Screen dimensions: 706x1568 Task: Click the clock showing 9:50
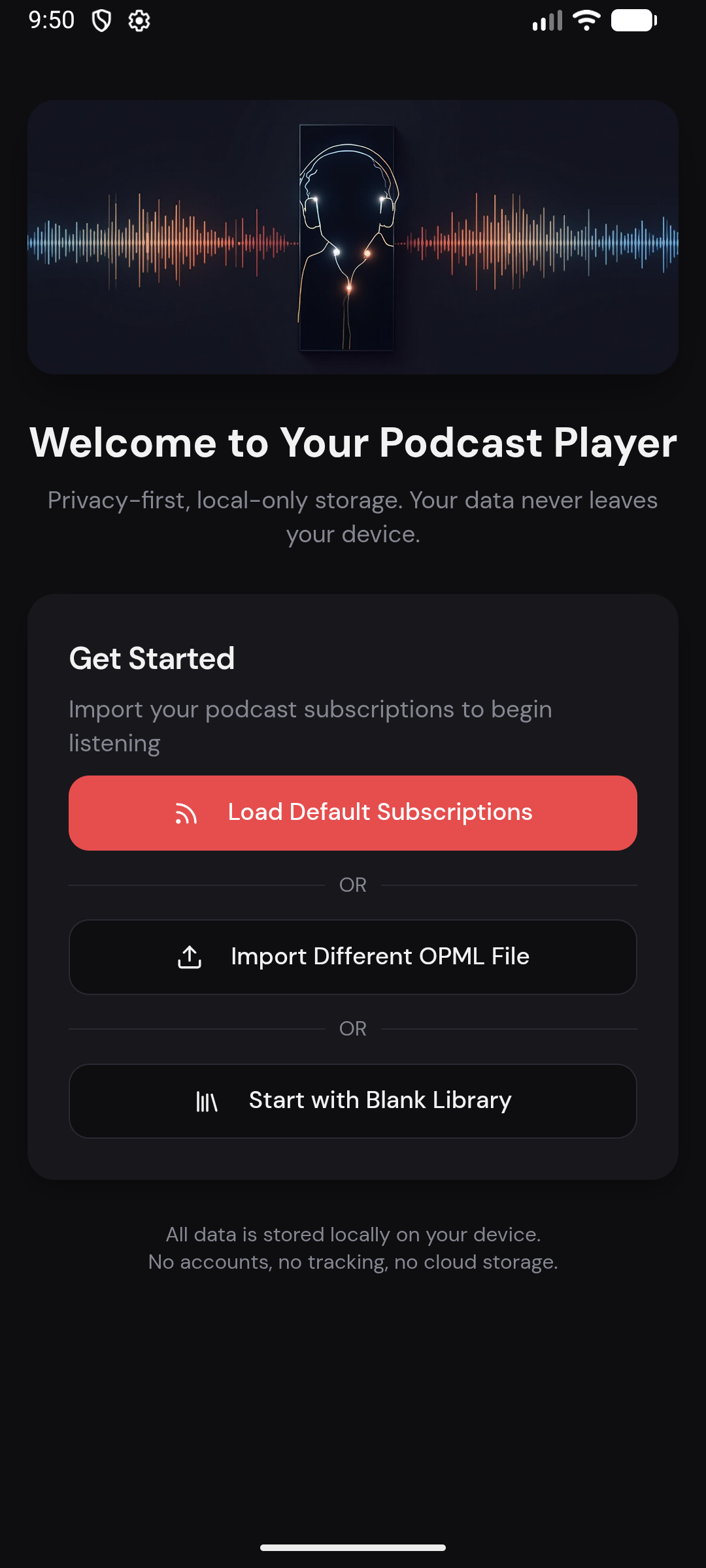pos(52,20)
